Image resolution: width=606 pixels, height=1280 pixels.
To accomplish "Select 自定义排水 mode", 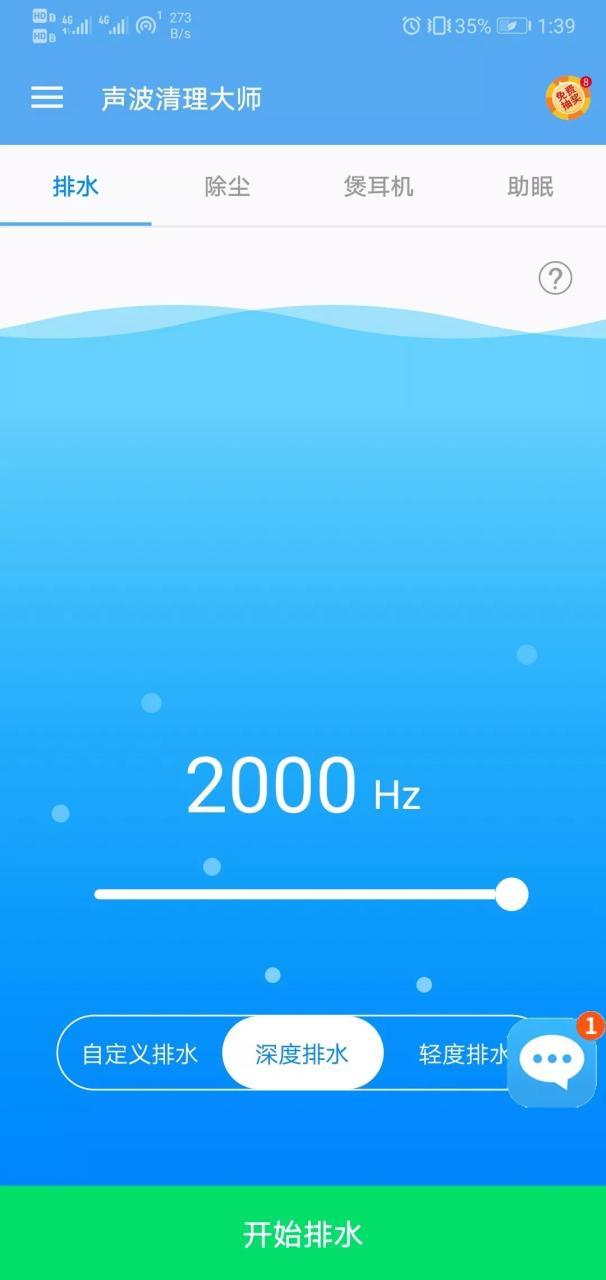I will coord(140,1054).
